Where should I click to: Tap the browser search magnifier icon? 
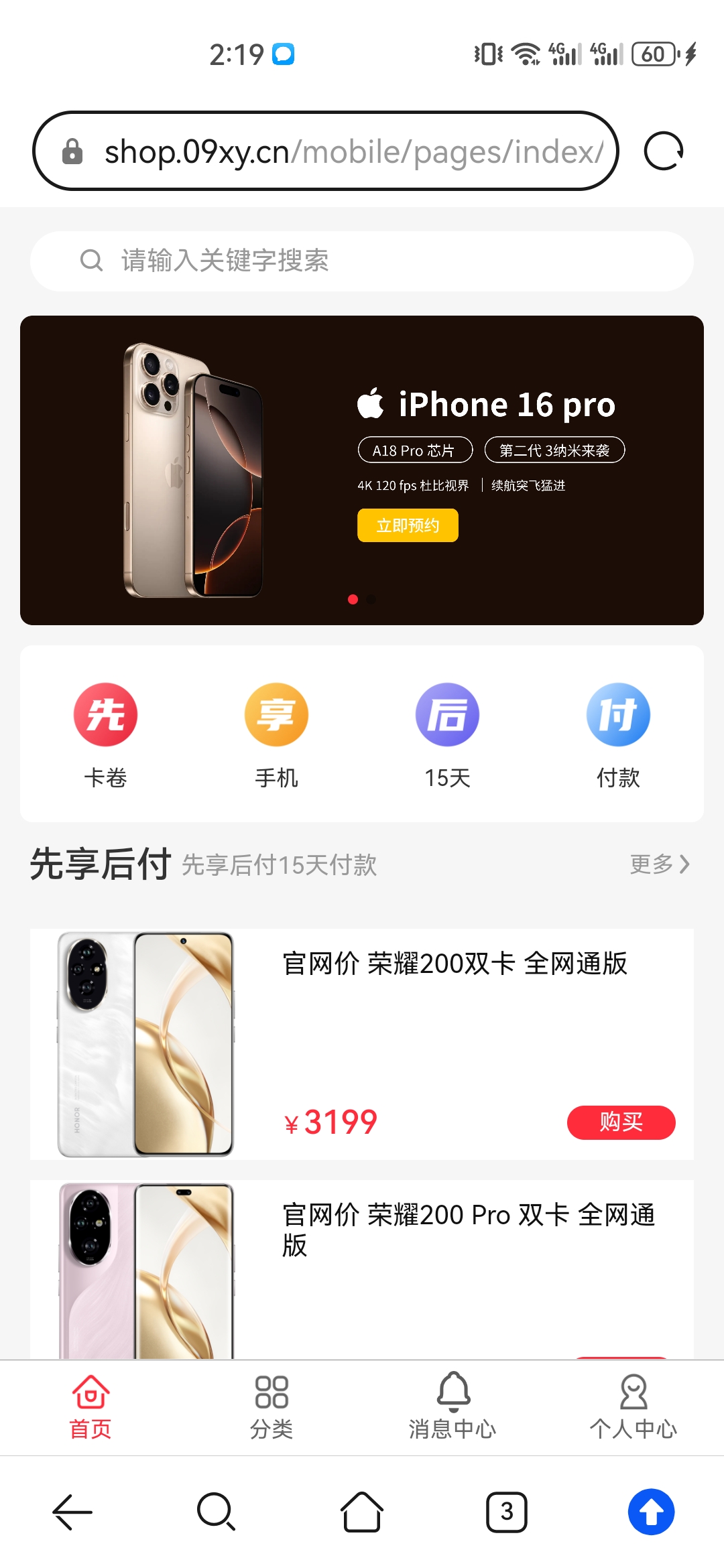pos(216,1512)
